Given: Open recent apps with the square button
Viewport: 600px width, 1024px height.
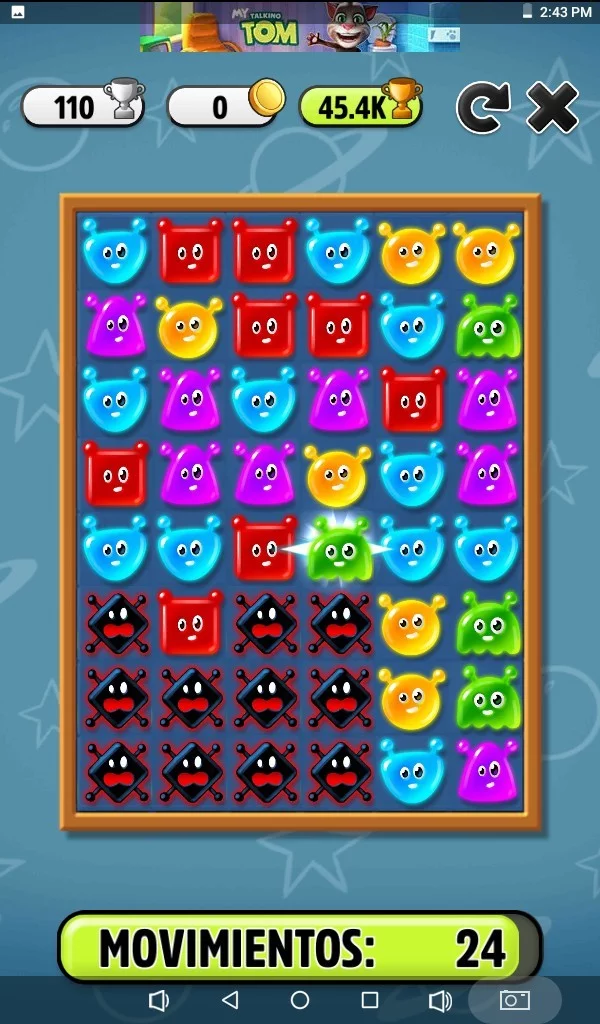Looking at the screenshot, I should click(x=370, y=1000).
